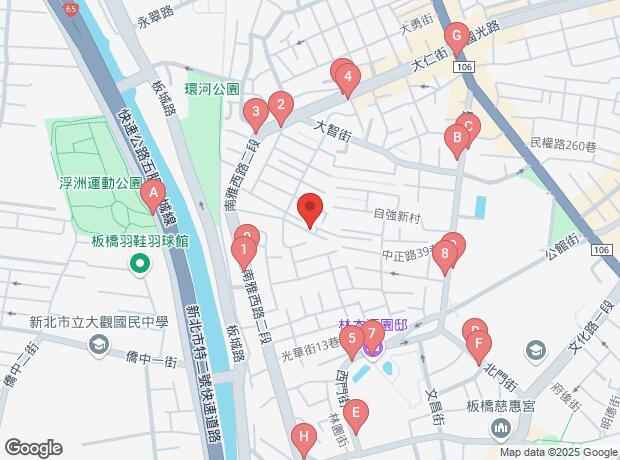Select the unlabeled red center pin
Image resolution: width=620 pixels, height=460 pixels.
point(310,210)
